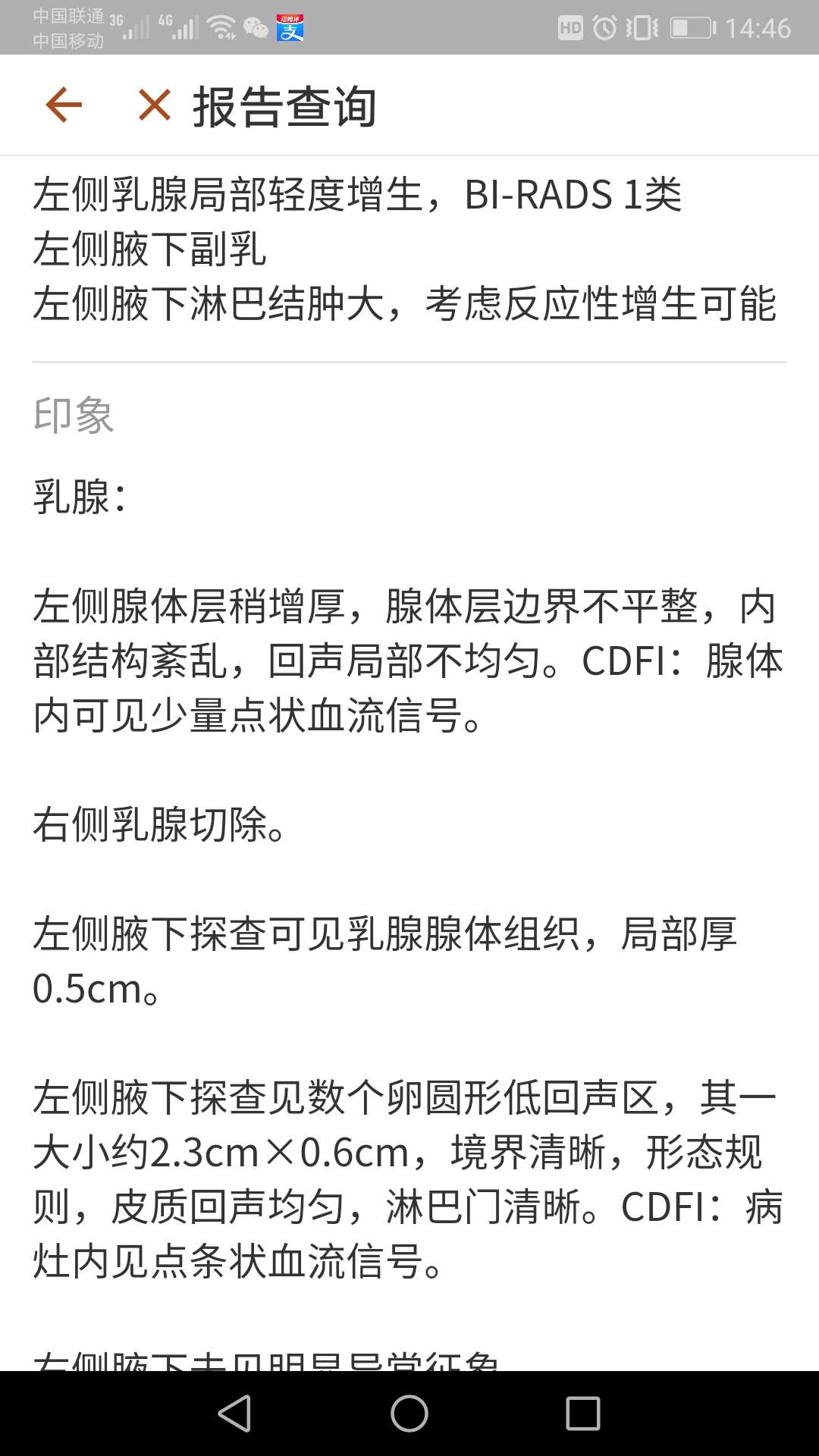Tap the back arrow next to 报告查询
Screen dimensions: 819x1456
coord(64,105)
